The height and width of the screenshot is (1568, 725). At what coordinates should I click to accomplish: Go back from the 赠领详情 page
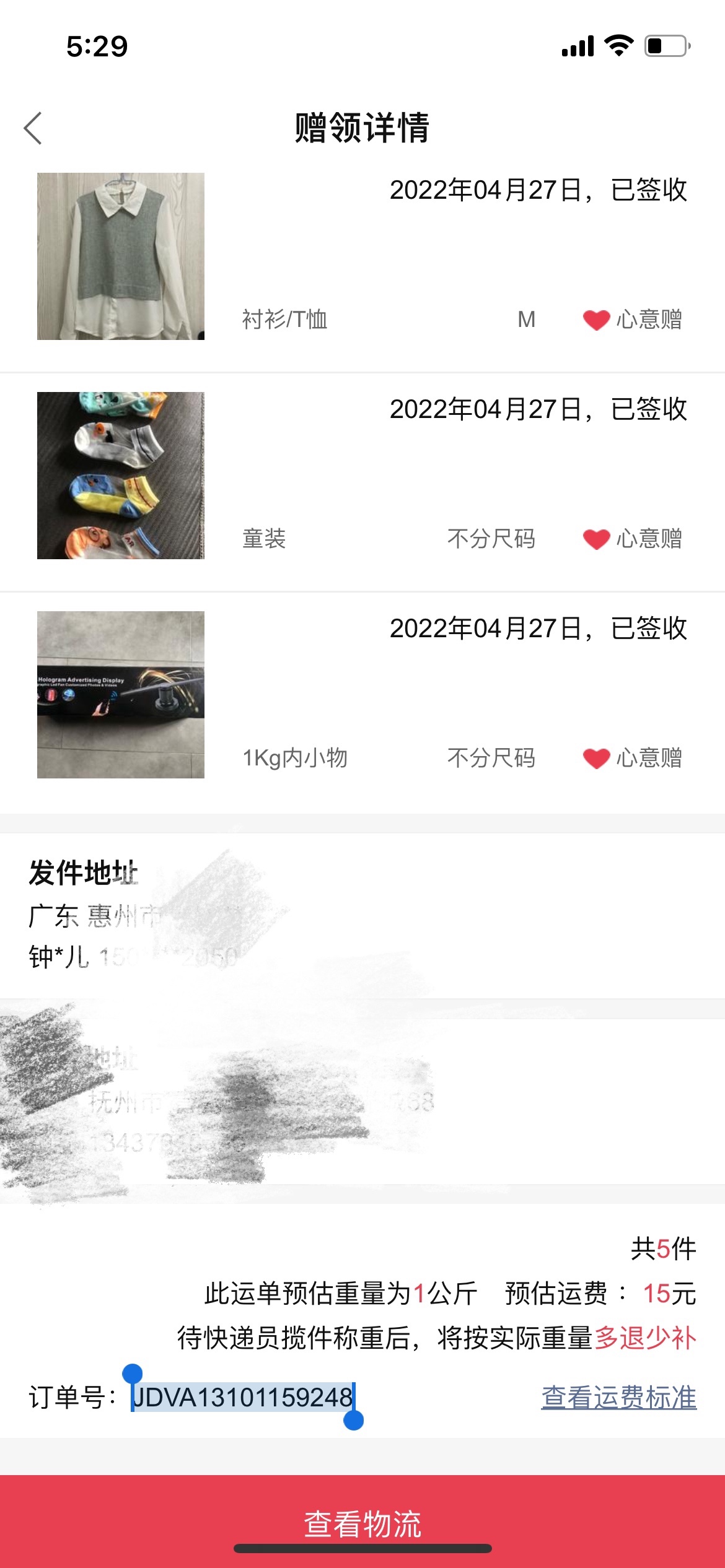click(33, 128)
